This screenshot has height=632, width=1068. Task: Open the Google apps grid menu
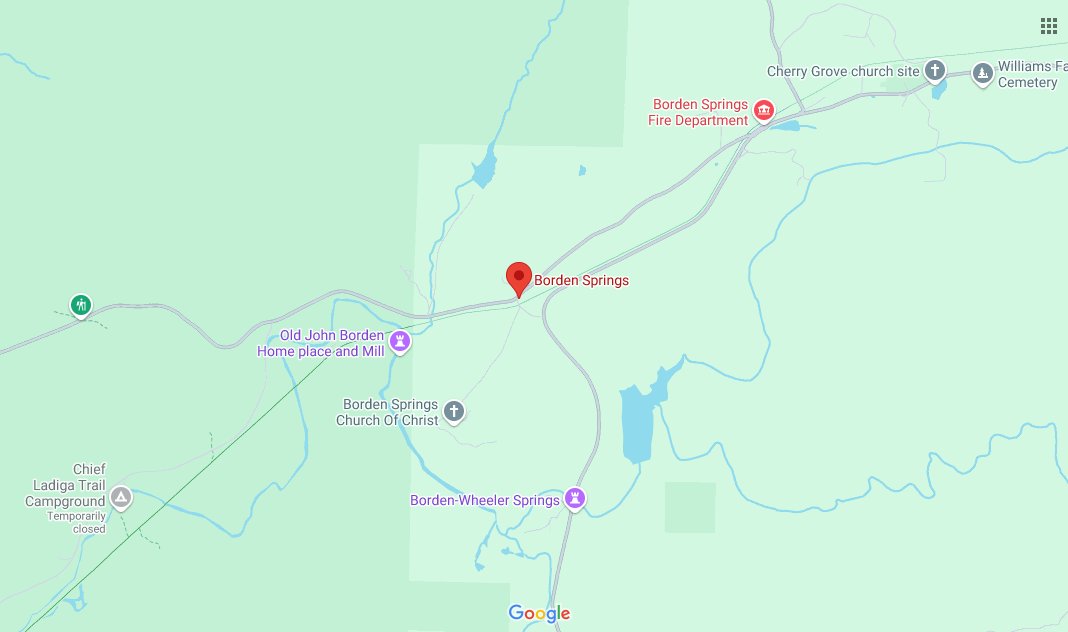[1049, 25]
